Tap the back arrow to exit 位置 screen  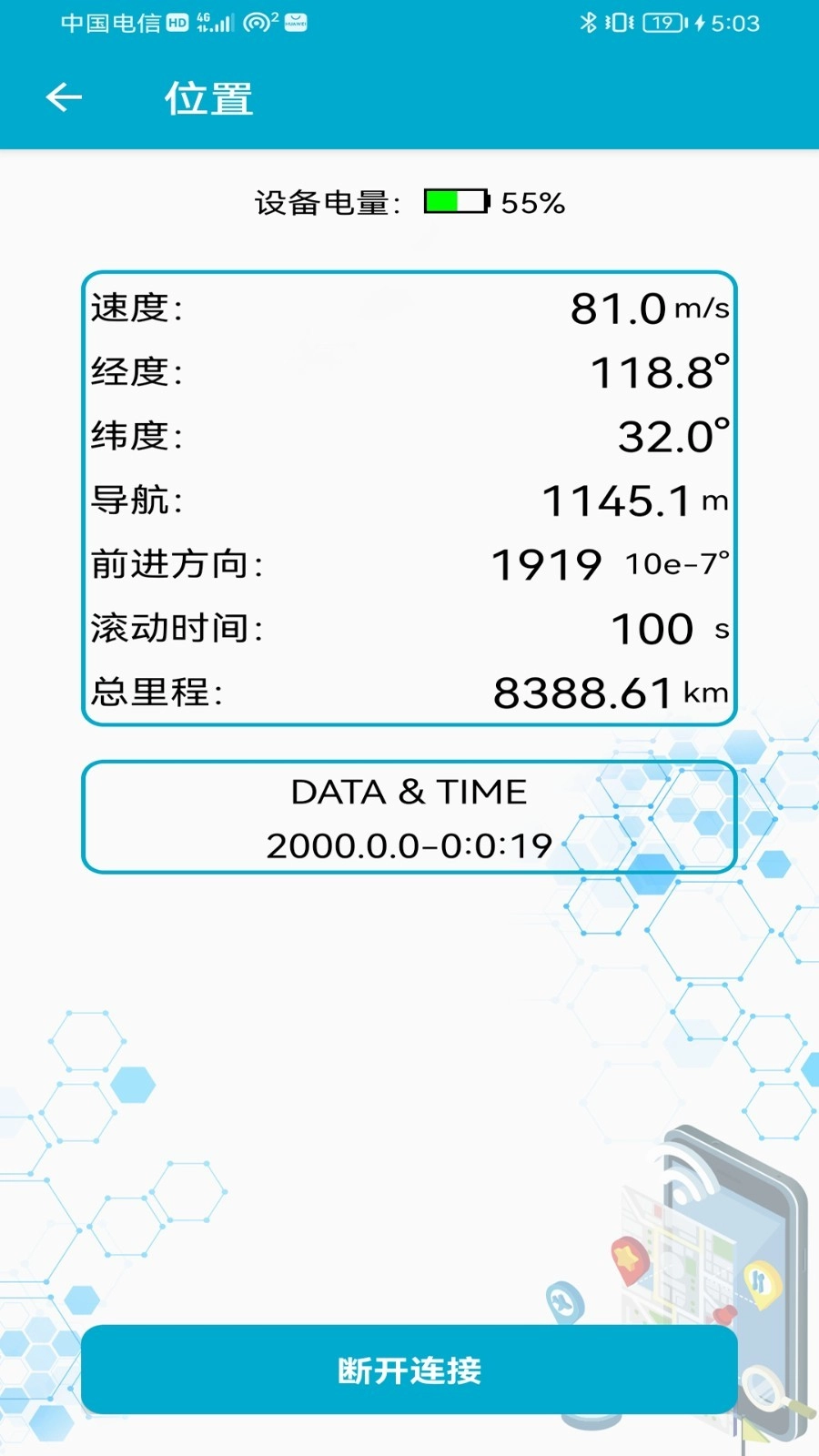[64, 97]
